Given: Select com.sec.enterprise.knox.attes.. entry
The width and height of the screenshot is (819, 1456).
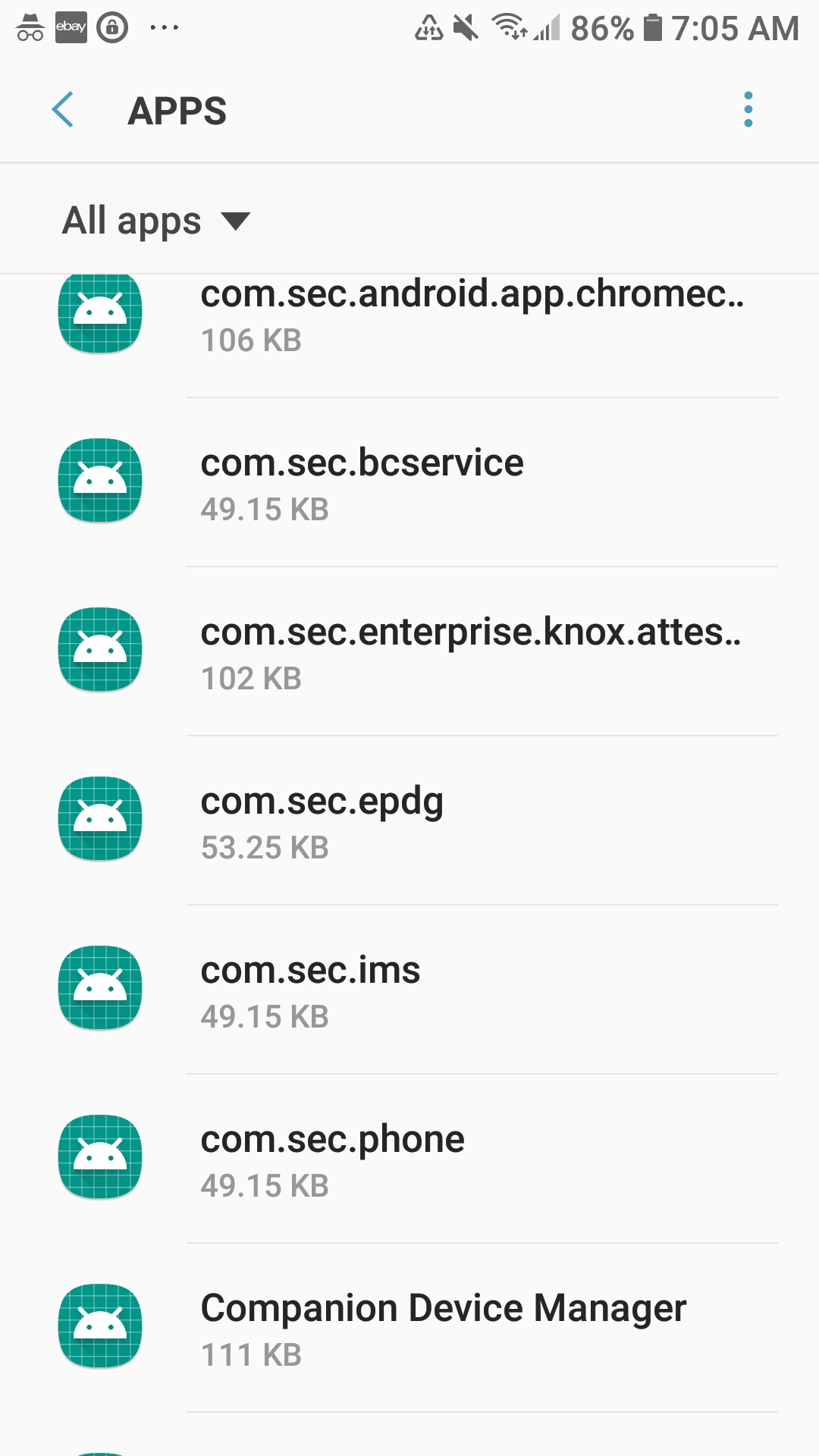Looking at the screenshot, I should 409,651.
